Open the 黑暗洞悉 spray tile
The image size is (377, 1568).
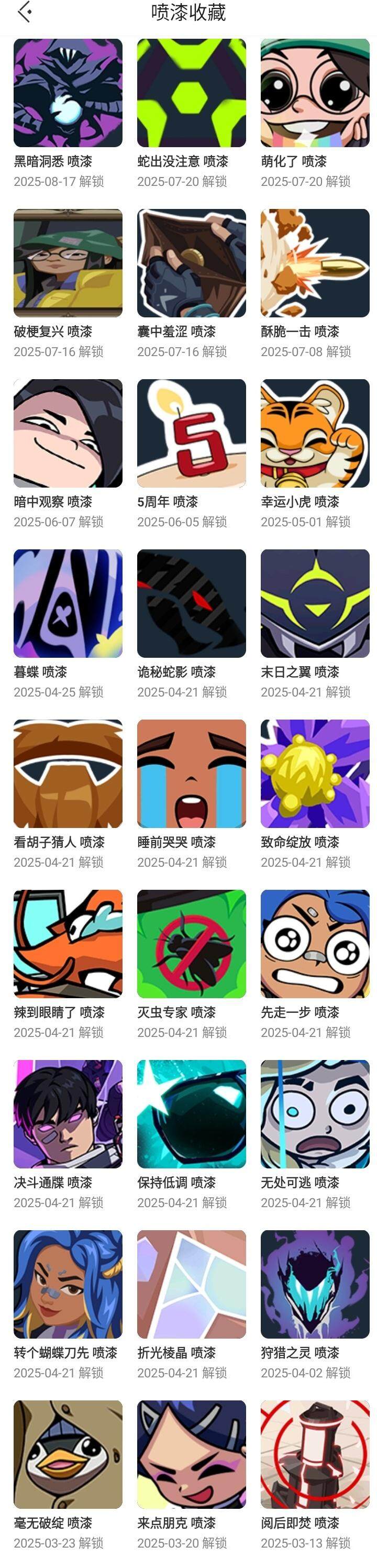68,93
